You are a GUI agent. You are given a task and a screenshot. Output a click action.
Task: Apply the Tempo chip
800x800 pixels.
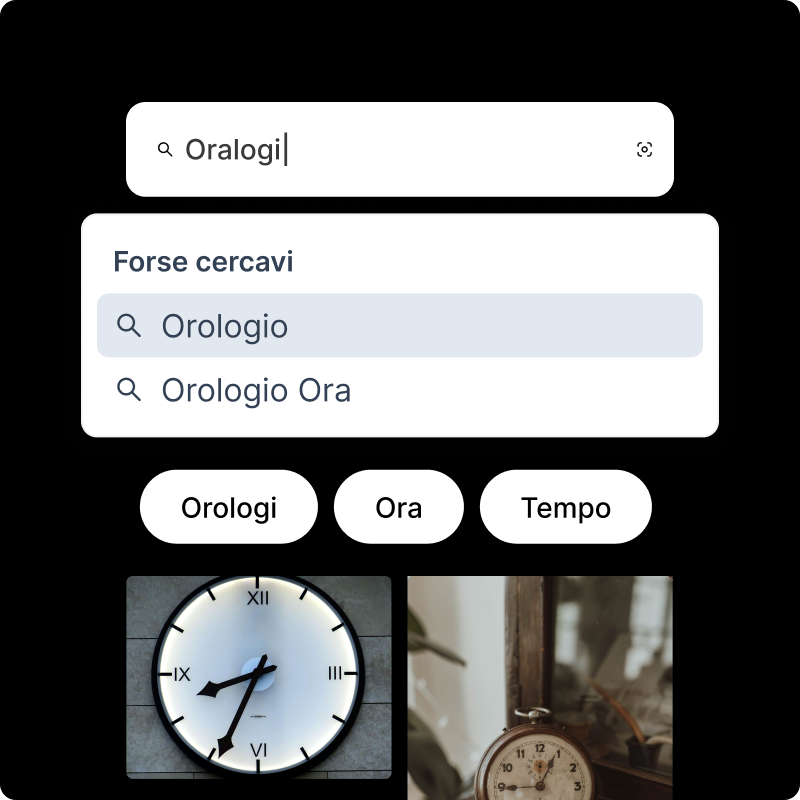[x=566, y=508]
